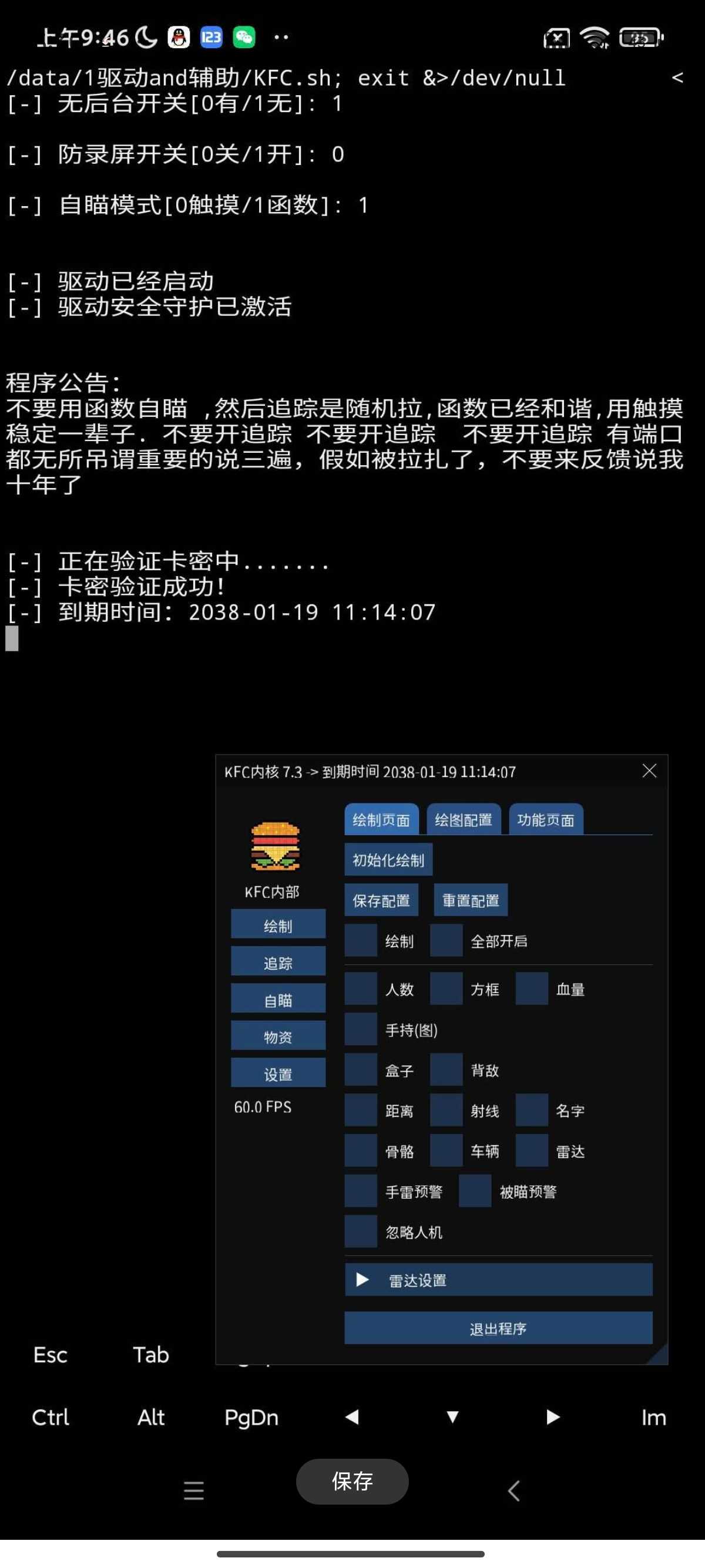Expand the 雷达设置 section
Image resolution: width=705 pixels, height=1568 pixels.
[x=498, y=1280]
